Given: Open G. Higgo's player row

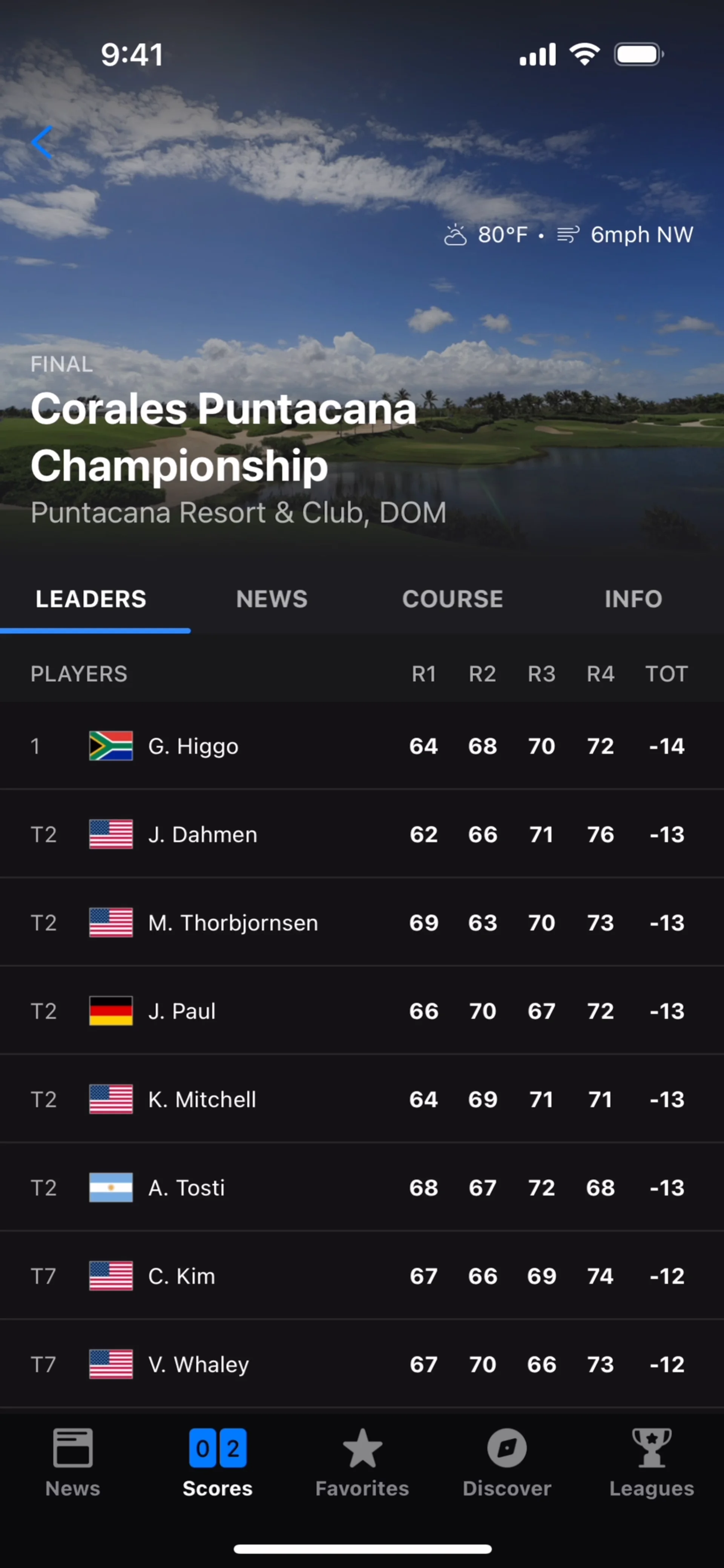Looking at the screenshot, I should (x=362, y=746).
